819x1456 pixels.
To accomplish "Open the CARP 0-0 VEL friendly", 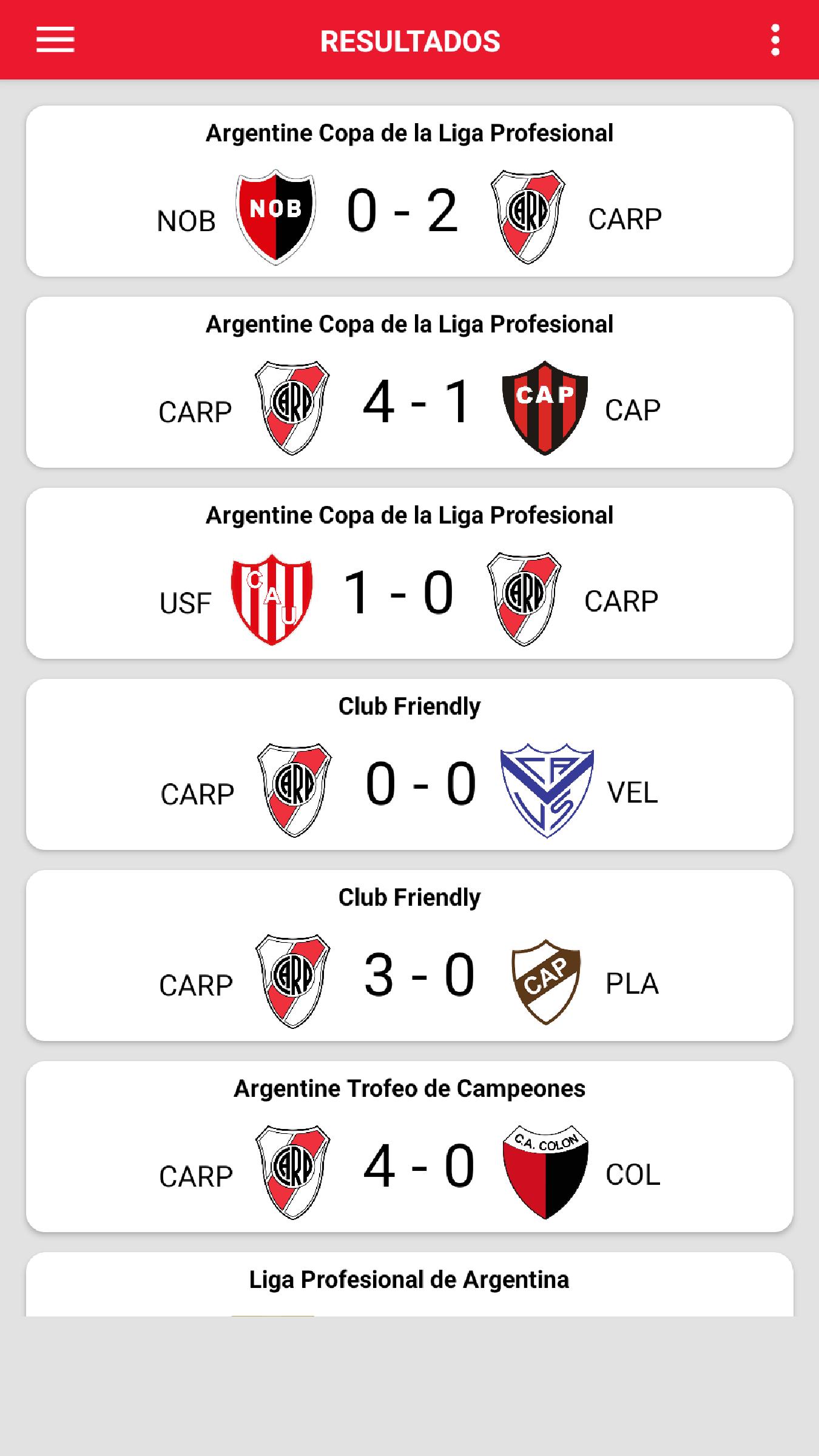I will coord(409,764).
